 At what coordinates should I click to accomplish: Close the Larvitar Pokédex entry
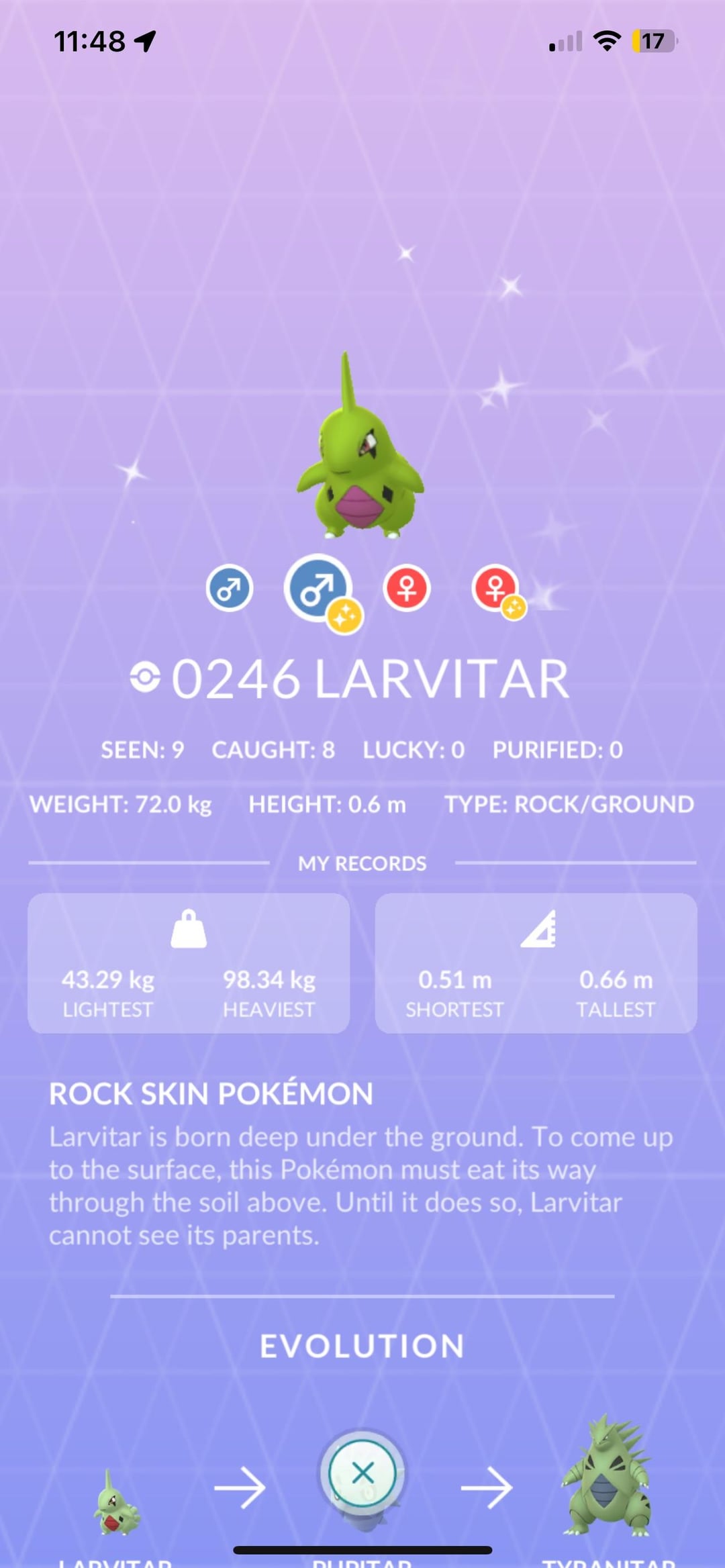[362, 1473]
